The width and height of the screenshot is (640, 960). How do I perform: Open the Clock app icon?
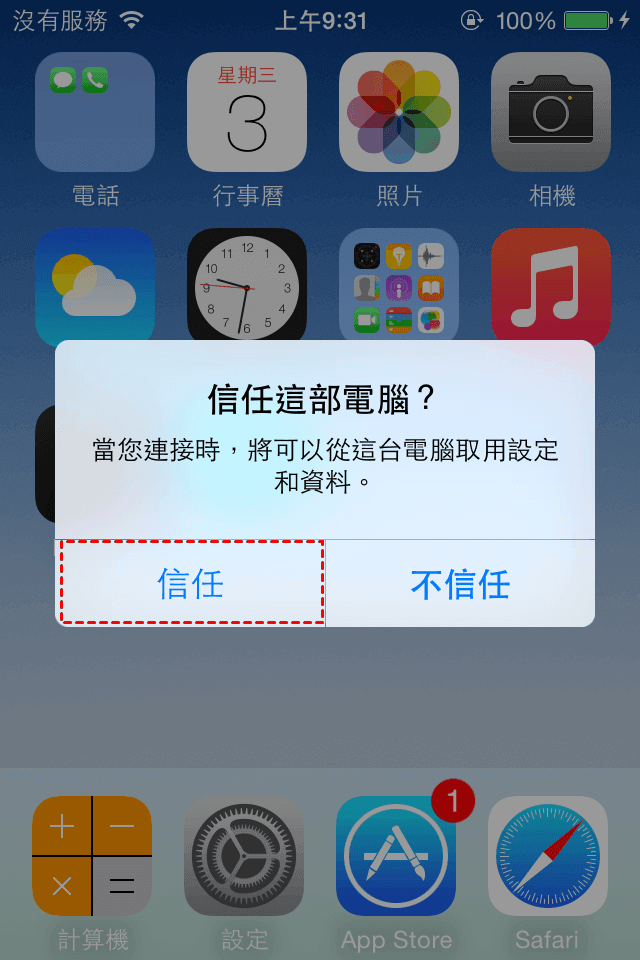pos(247,286)
